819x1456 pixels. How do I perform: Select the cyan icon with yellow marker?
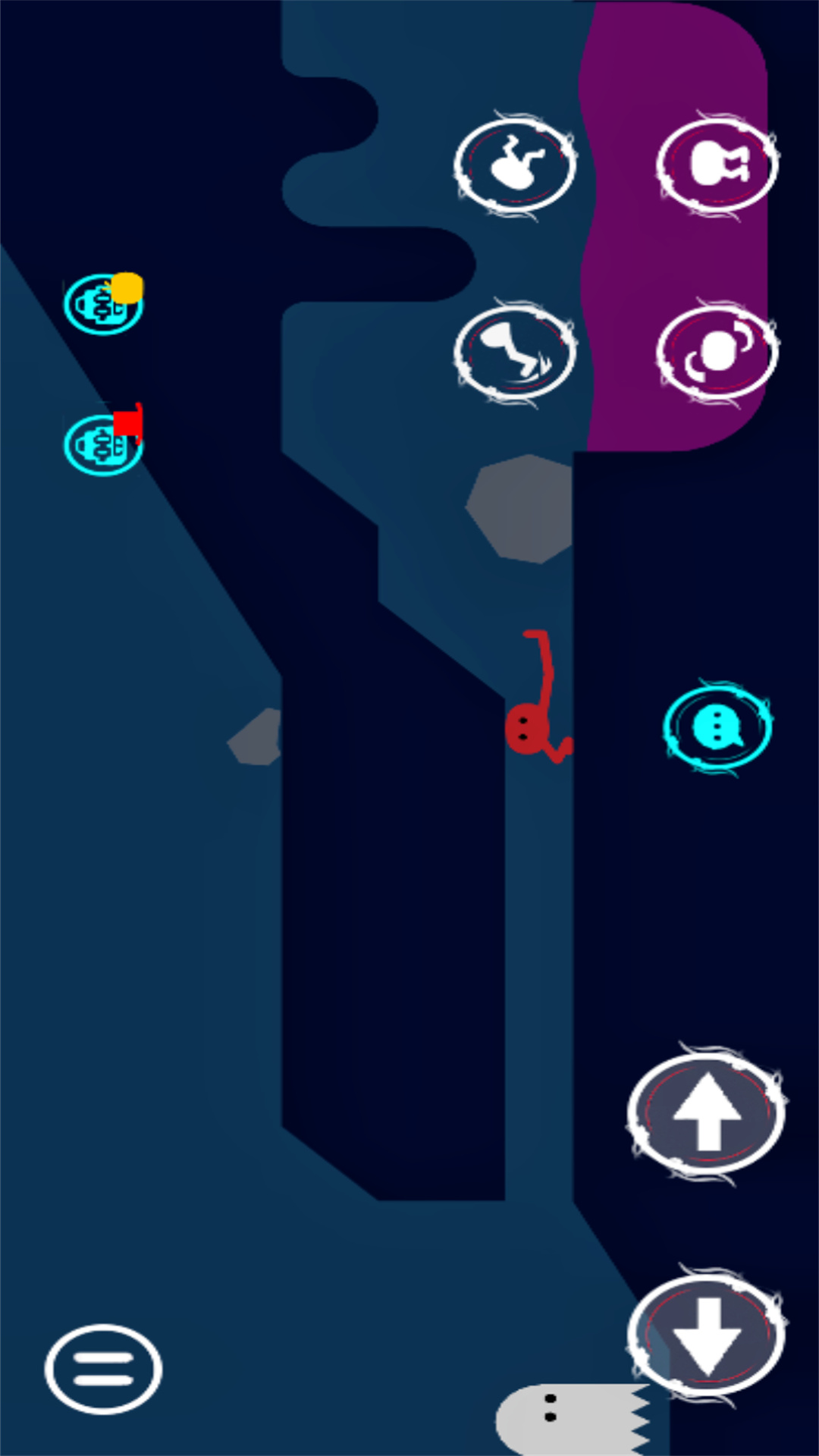pyautogui.click(x=104, y=303)
